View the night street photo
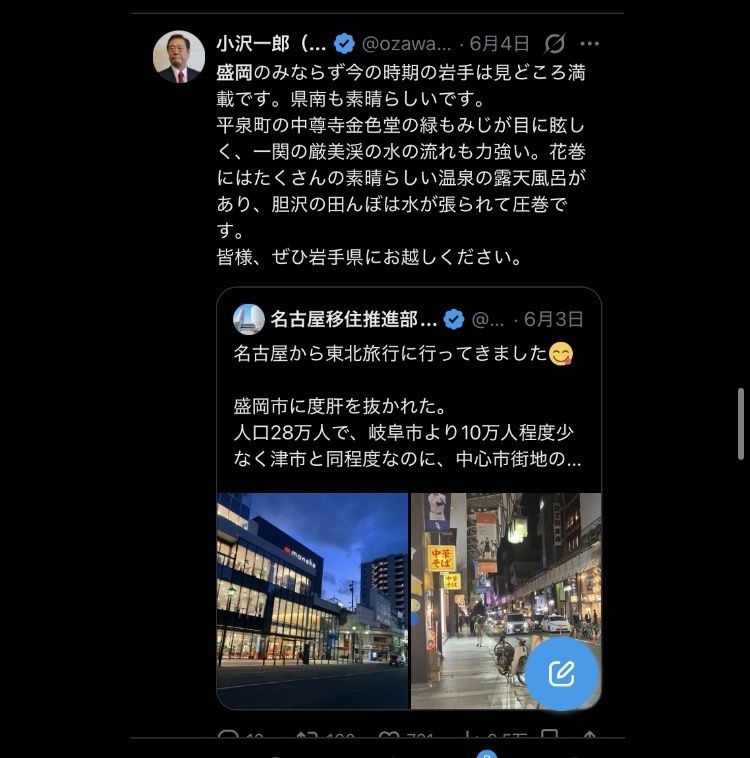750x758 pixels. coord(506,600)
